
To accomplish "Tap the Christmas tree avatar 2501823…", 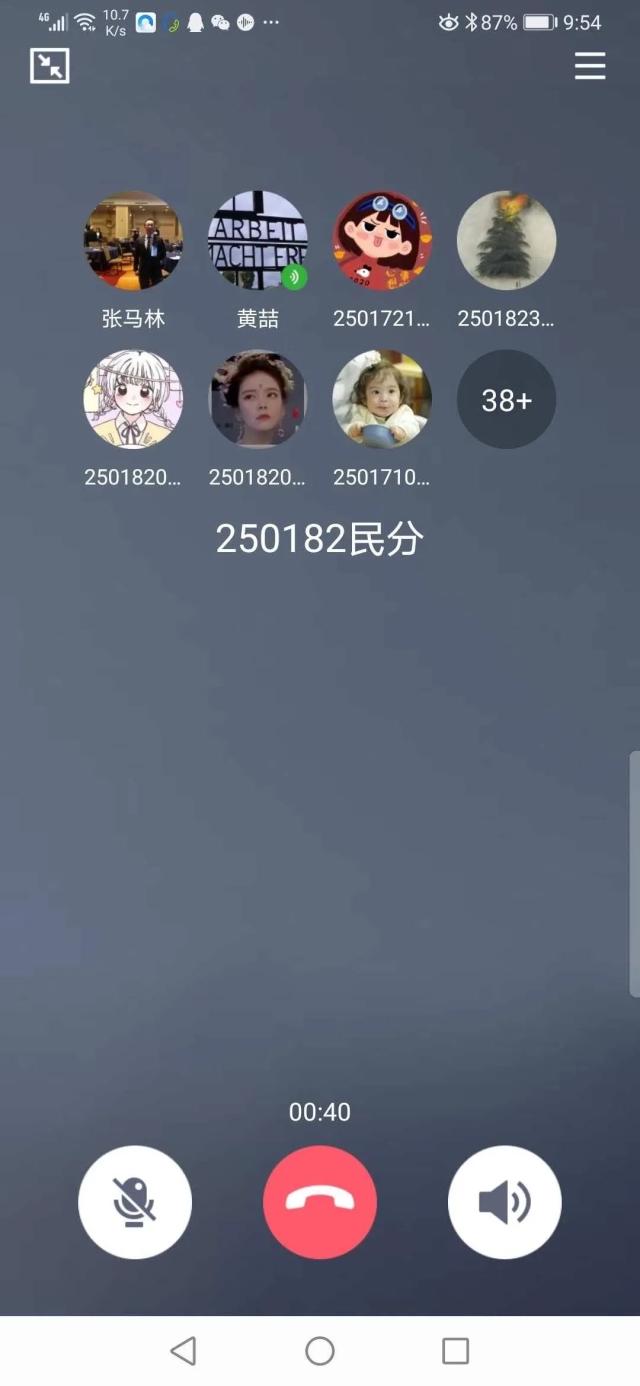I will pyautogui.click(x=506, y=241).
